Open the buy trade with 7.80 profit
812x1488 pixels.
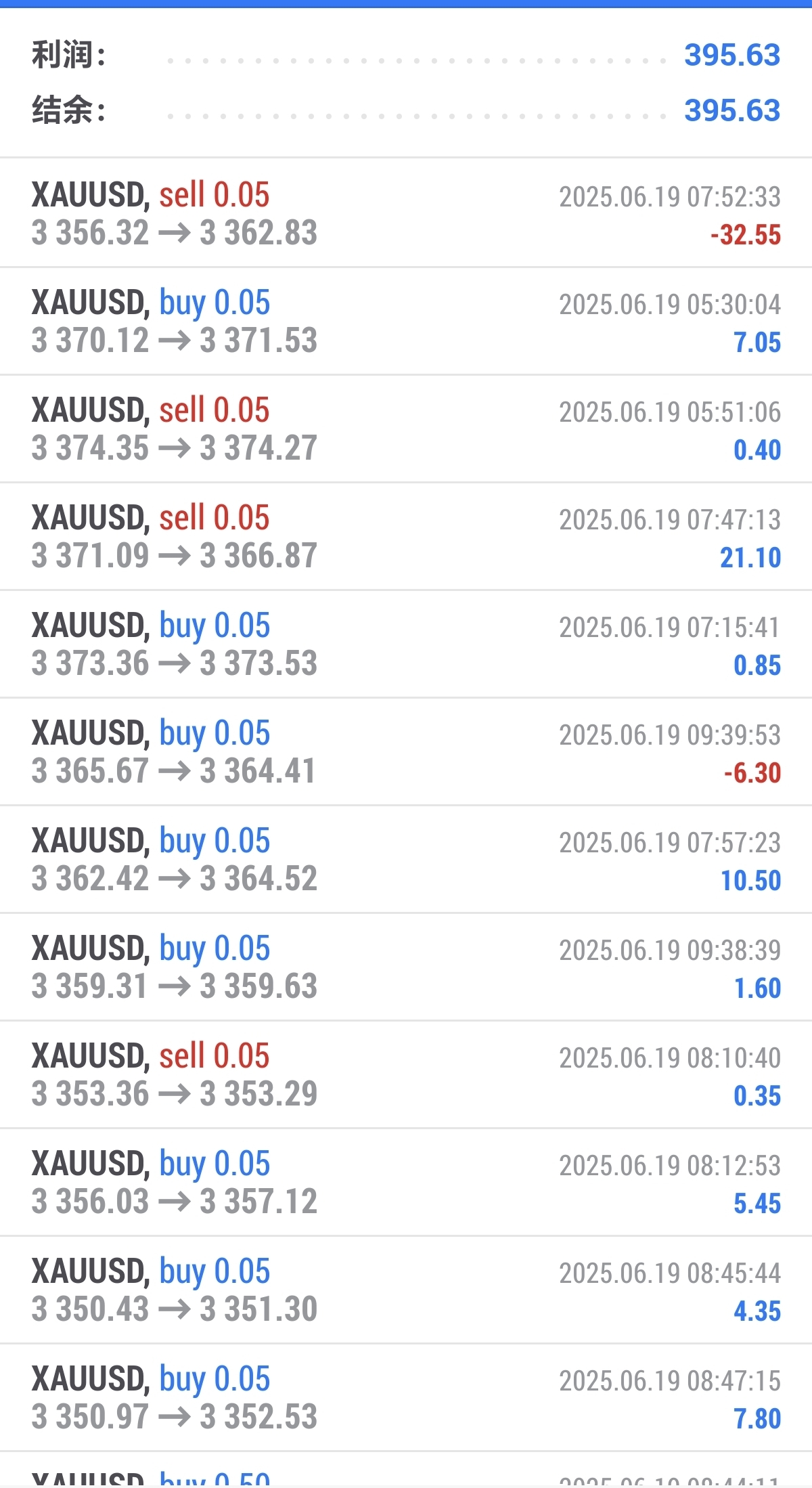click(406, 1397)
